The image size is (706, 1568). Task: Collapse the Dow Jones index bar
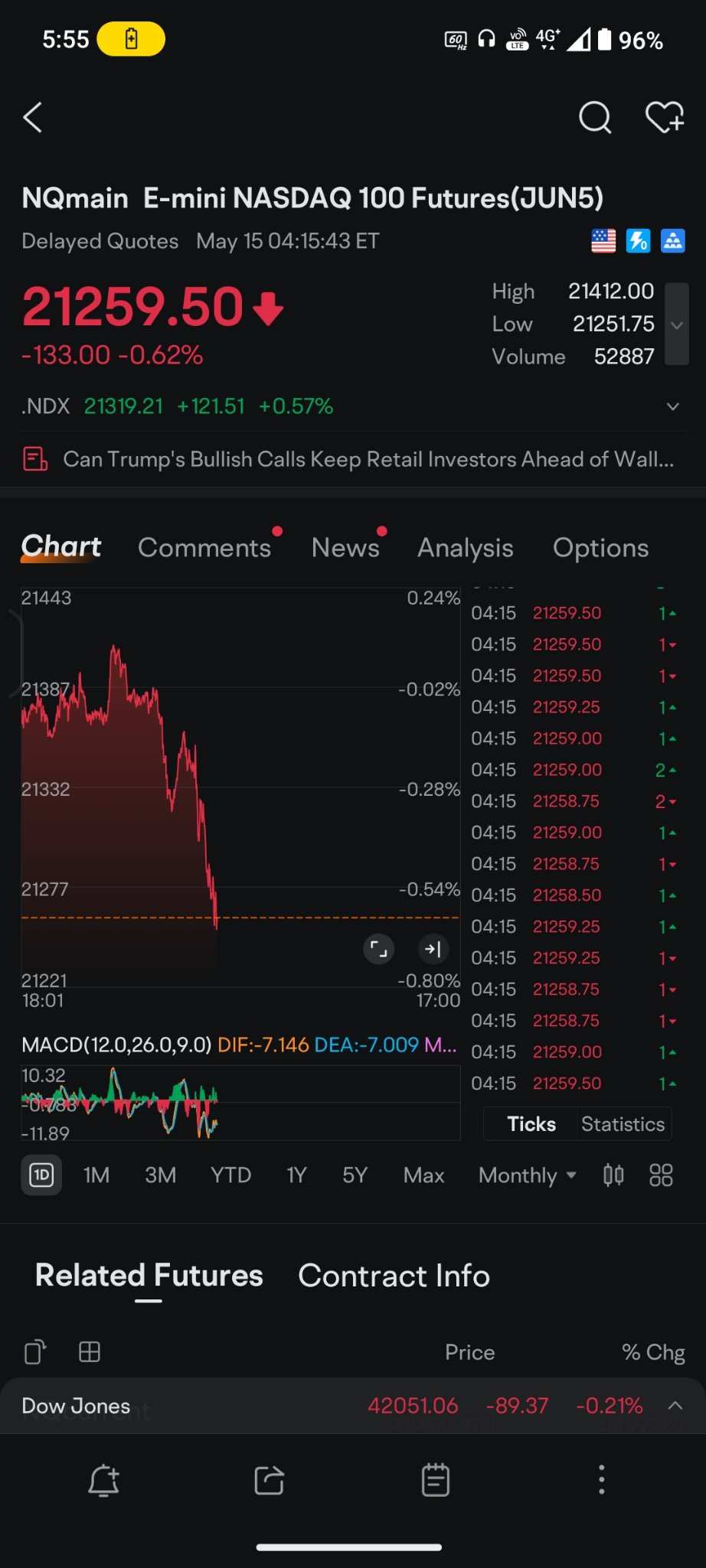(x=675, y=1406)
